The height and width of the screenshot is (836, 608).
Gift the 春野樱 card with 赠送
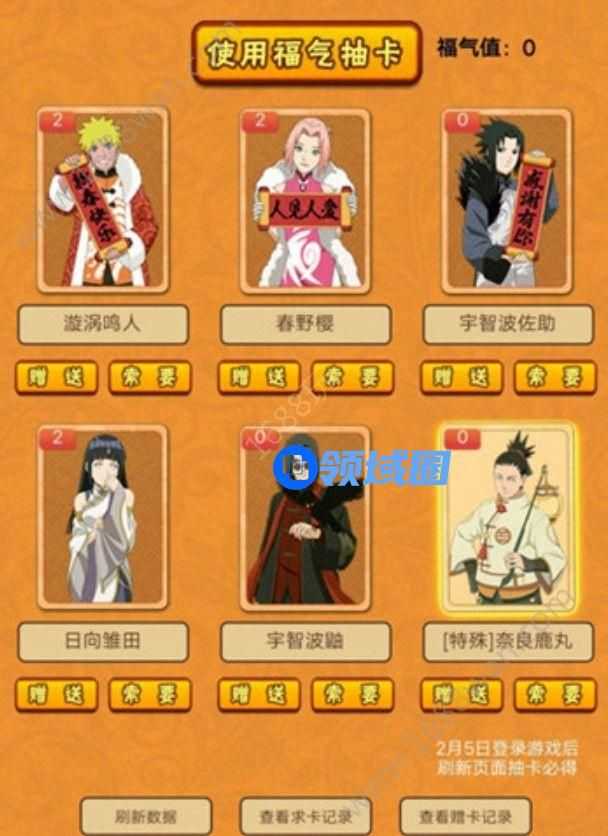point(259,377)
